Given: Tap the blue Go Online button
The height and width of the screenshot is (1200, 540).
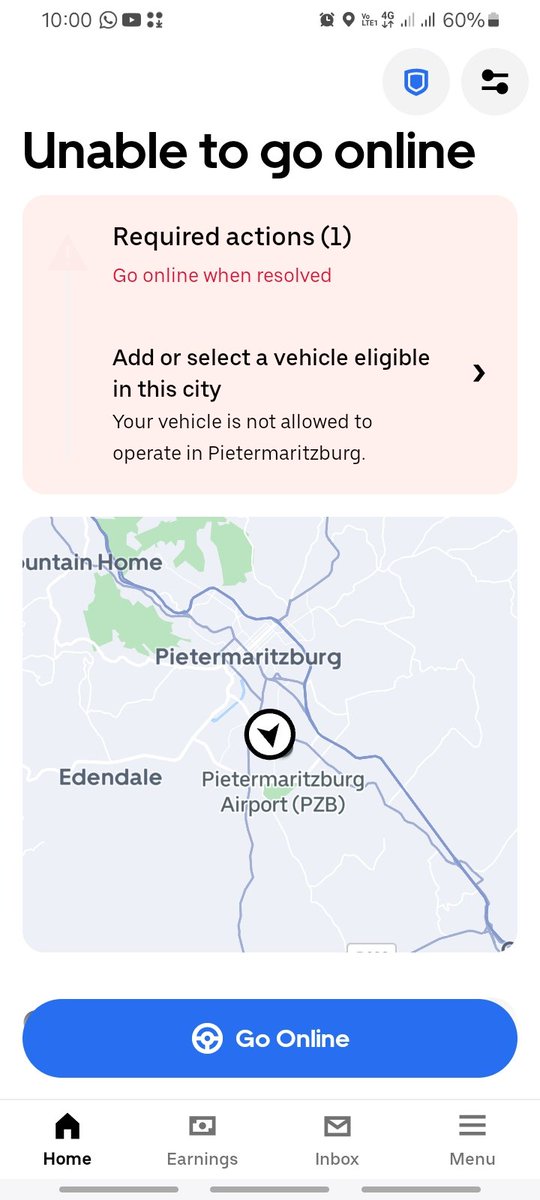Looking at the screenshot, I should point(270,1039).
